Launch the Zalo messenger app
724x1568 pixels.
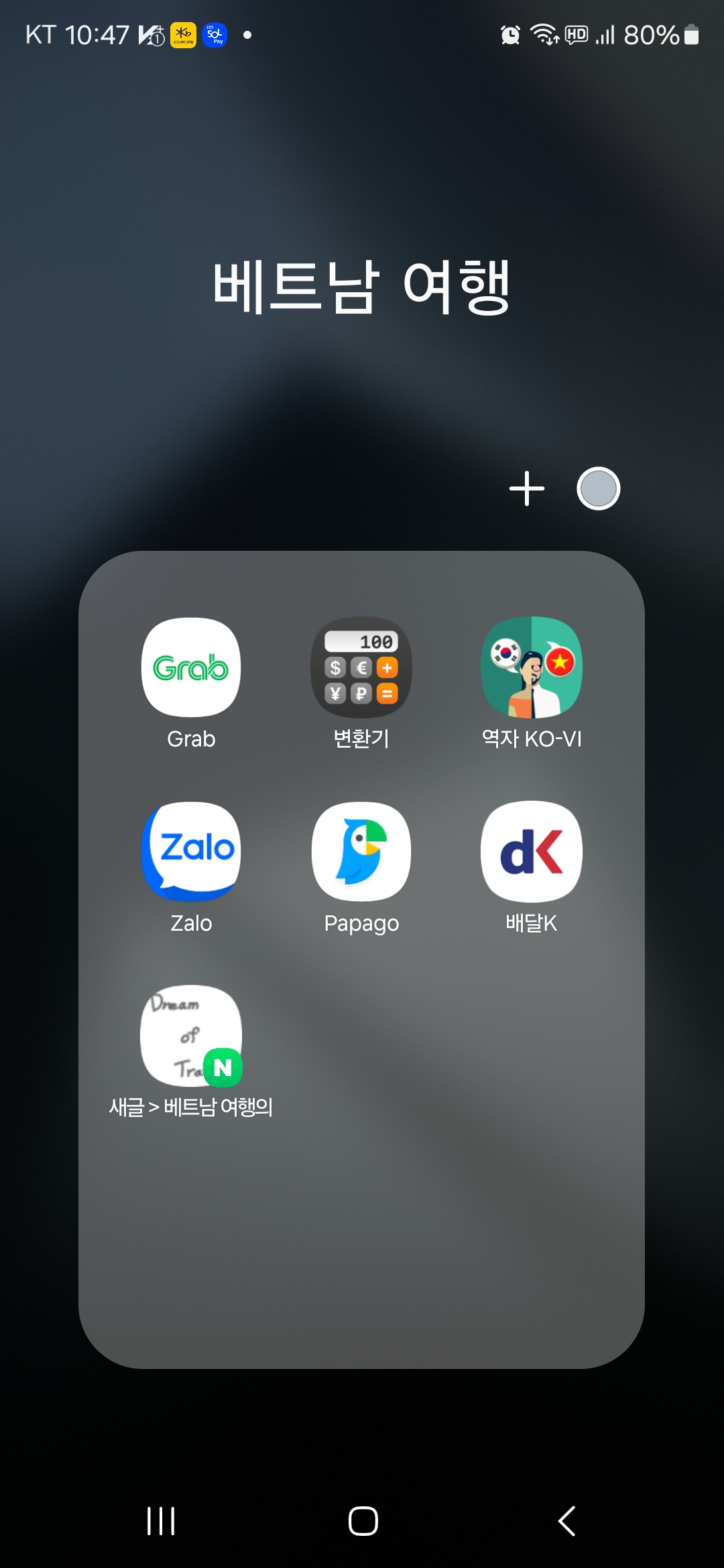191,852
